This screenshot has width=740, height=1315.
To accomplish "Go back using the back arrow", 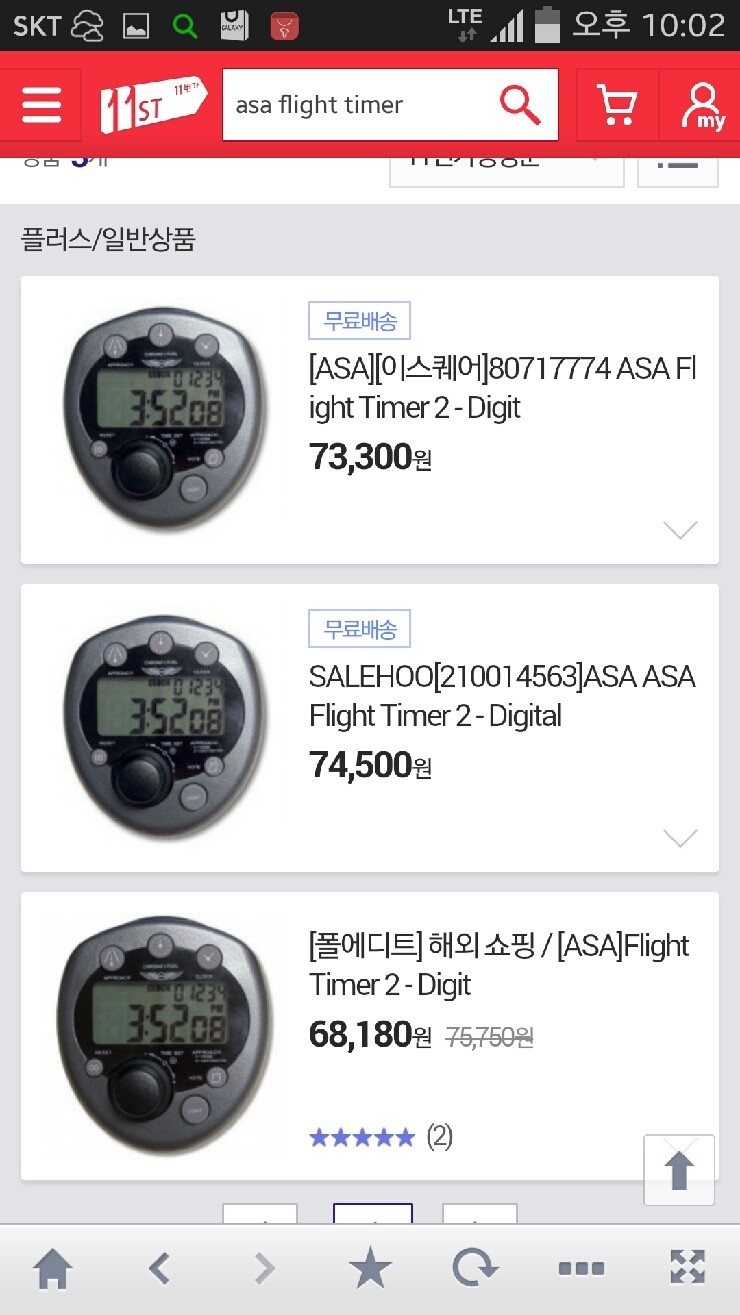I will pyautogui.click(x=158, y=1267).
